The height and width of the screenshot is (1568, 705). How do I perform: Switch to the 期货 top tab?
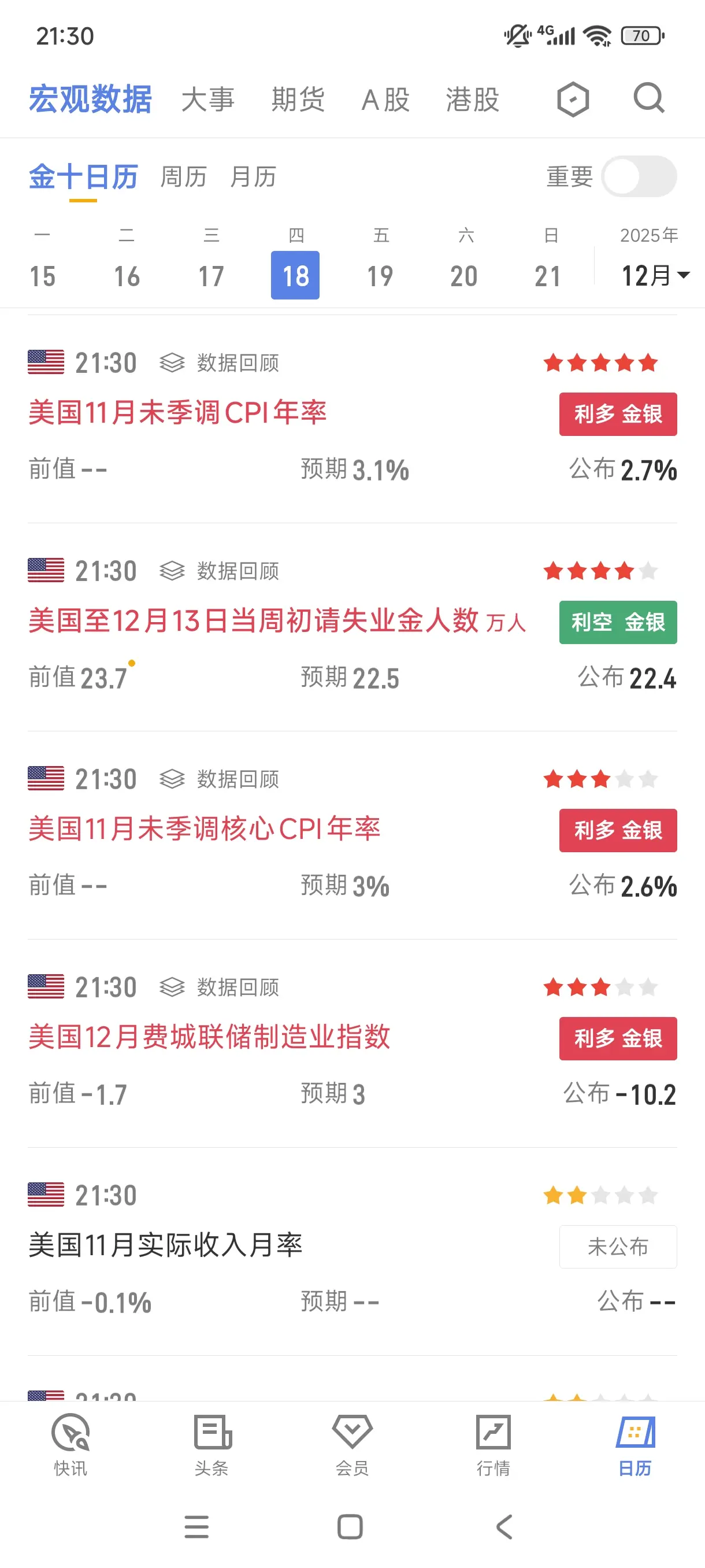coord(298,99)
